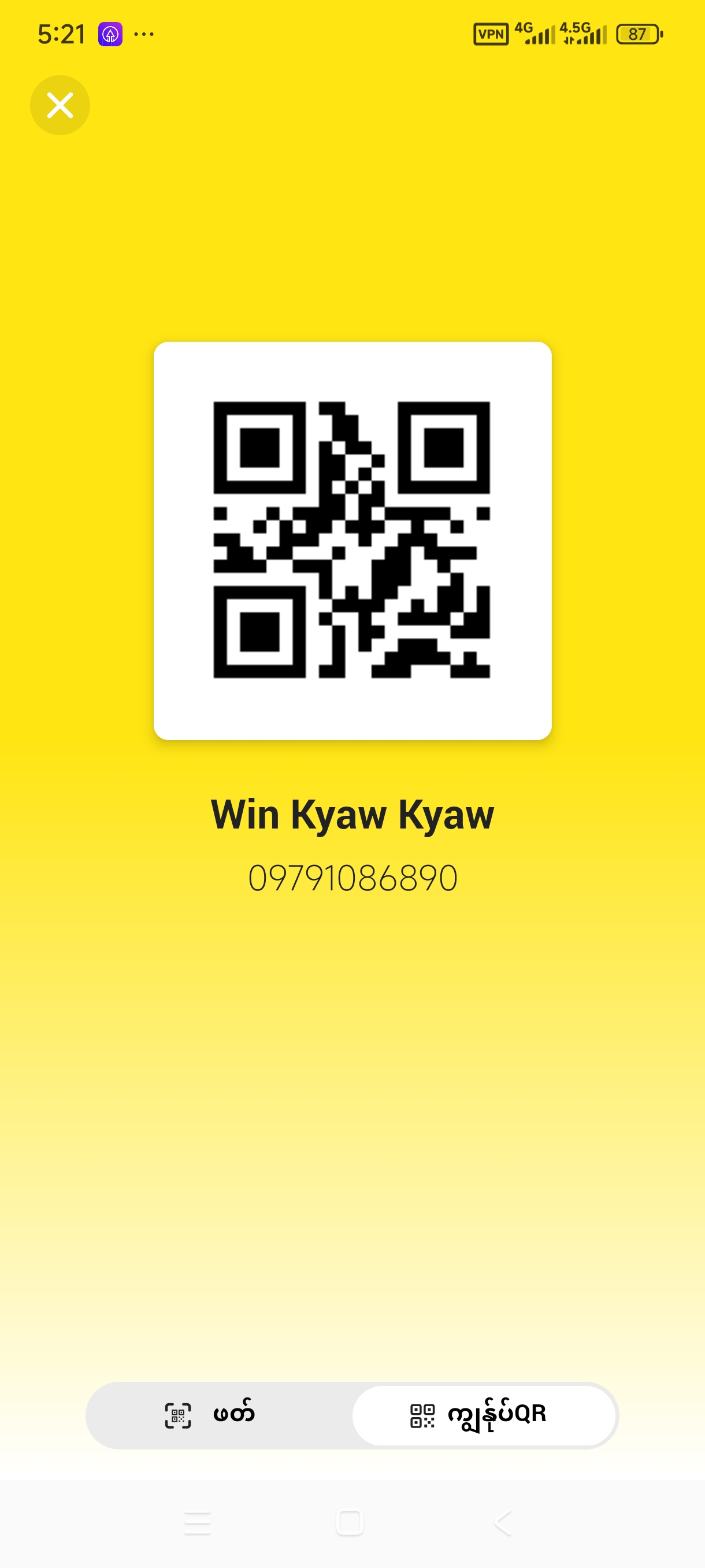Go back using system navigation
The image size is (705, 1568).
tap(502, 1522)
